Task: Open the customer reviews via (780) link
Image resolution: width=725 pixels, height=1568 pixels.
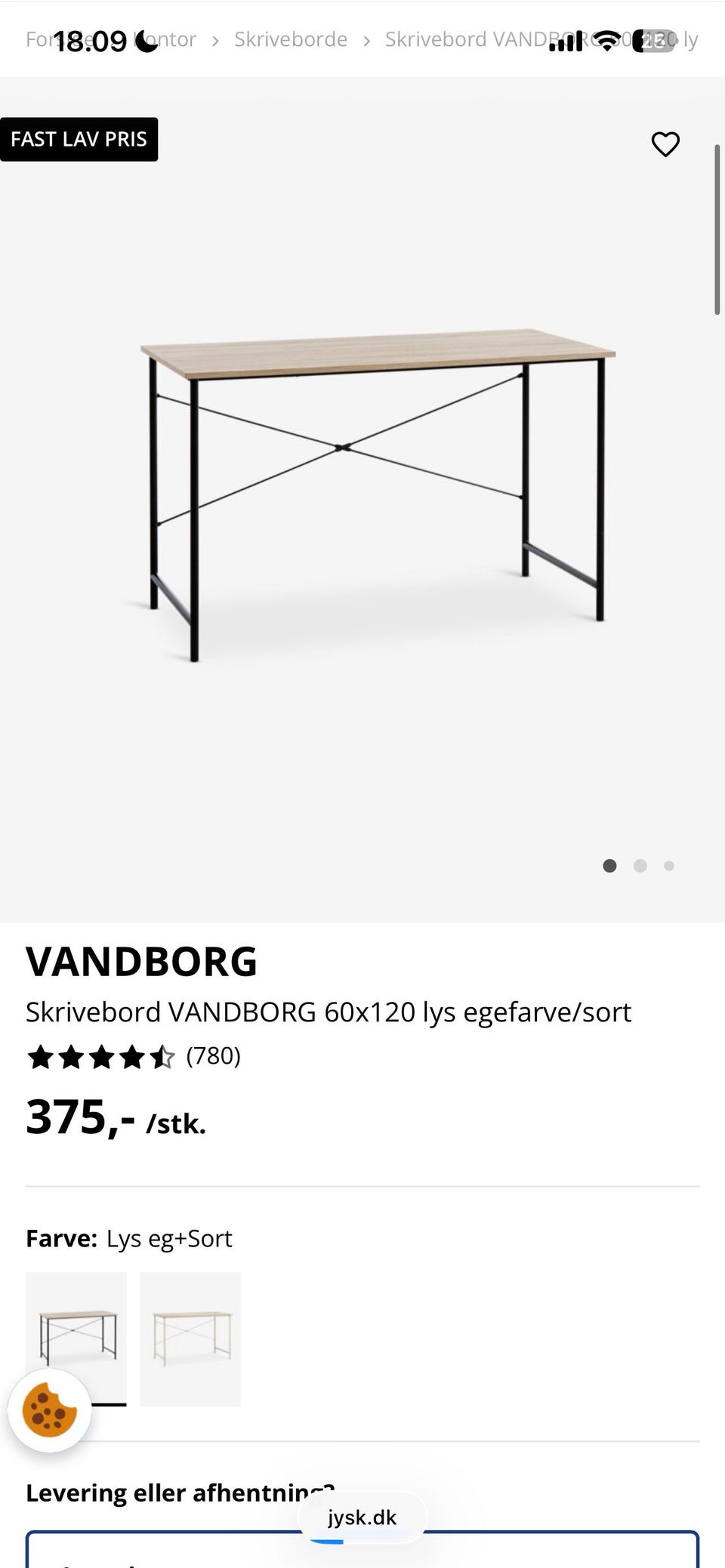Action: [x=214, y=1056]
